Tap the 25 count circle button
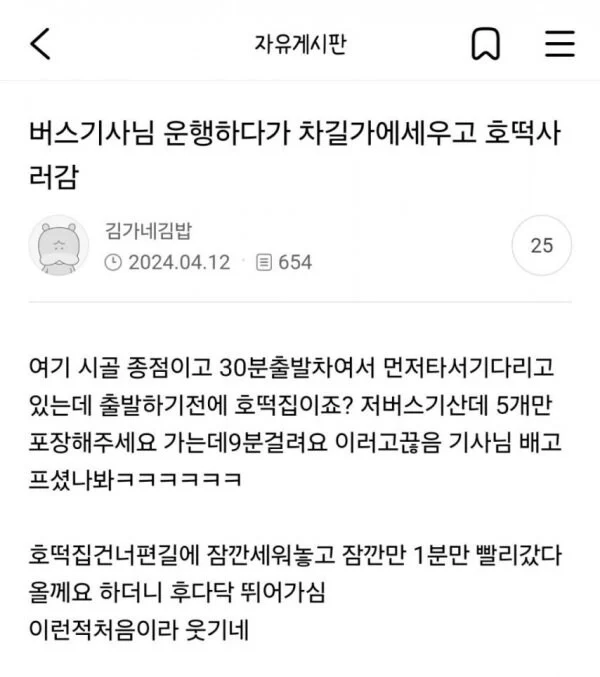The width and height of the screenshot is (600, 677). [x=541, y=245]
